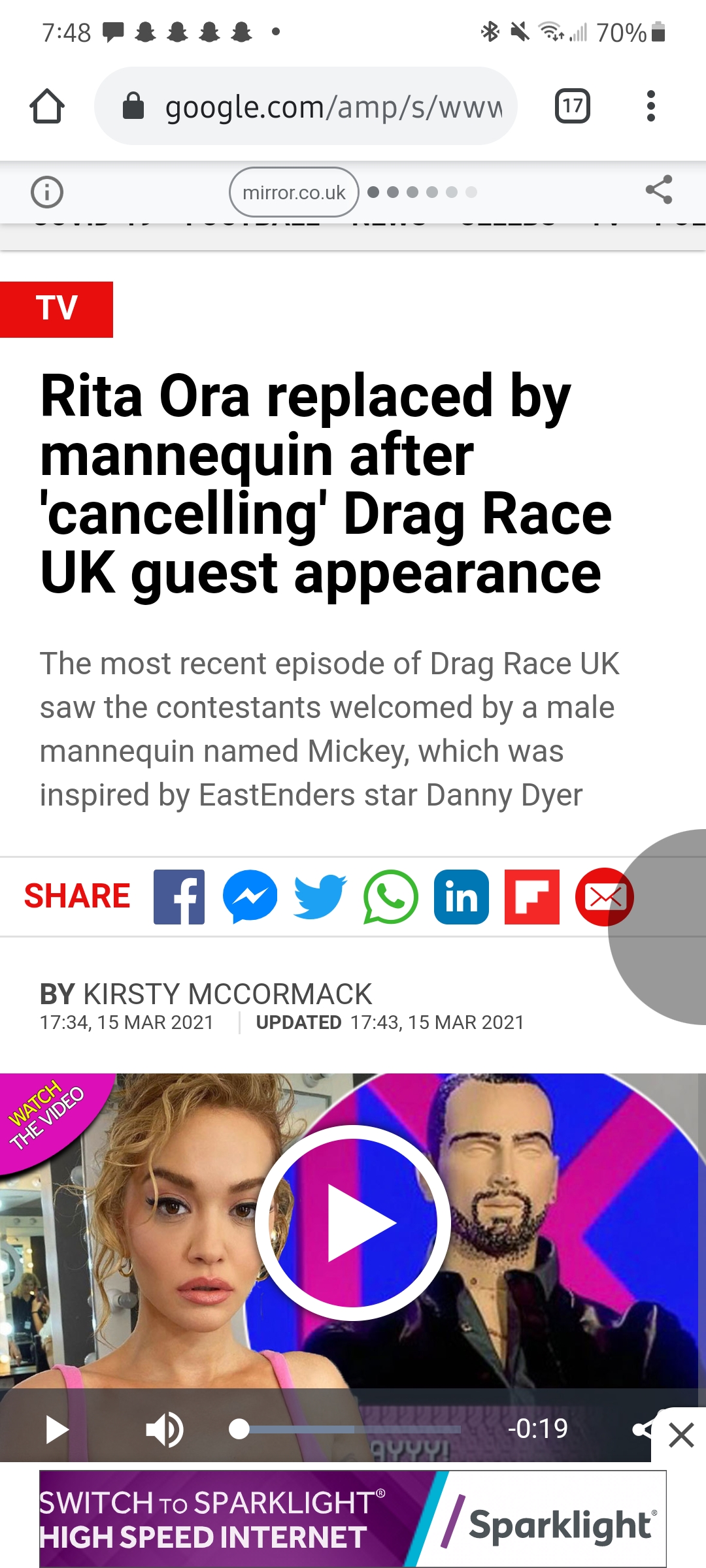Viewport: 706px width, 1568px height.
Task: Mute the video using the speaker icon
Action: [x=165, y=1429]
